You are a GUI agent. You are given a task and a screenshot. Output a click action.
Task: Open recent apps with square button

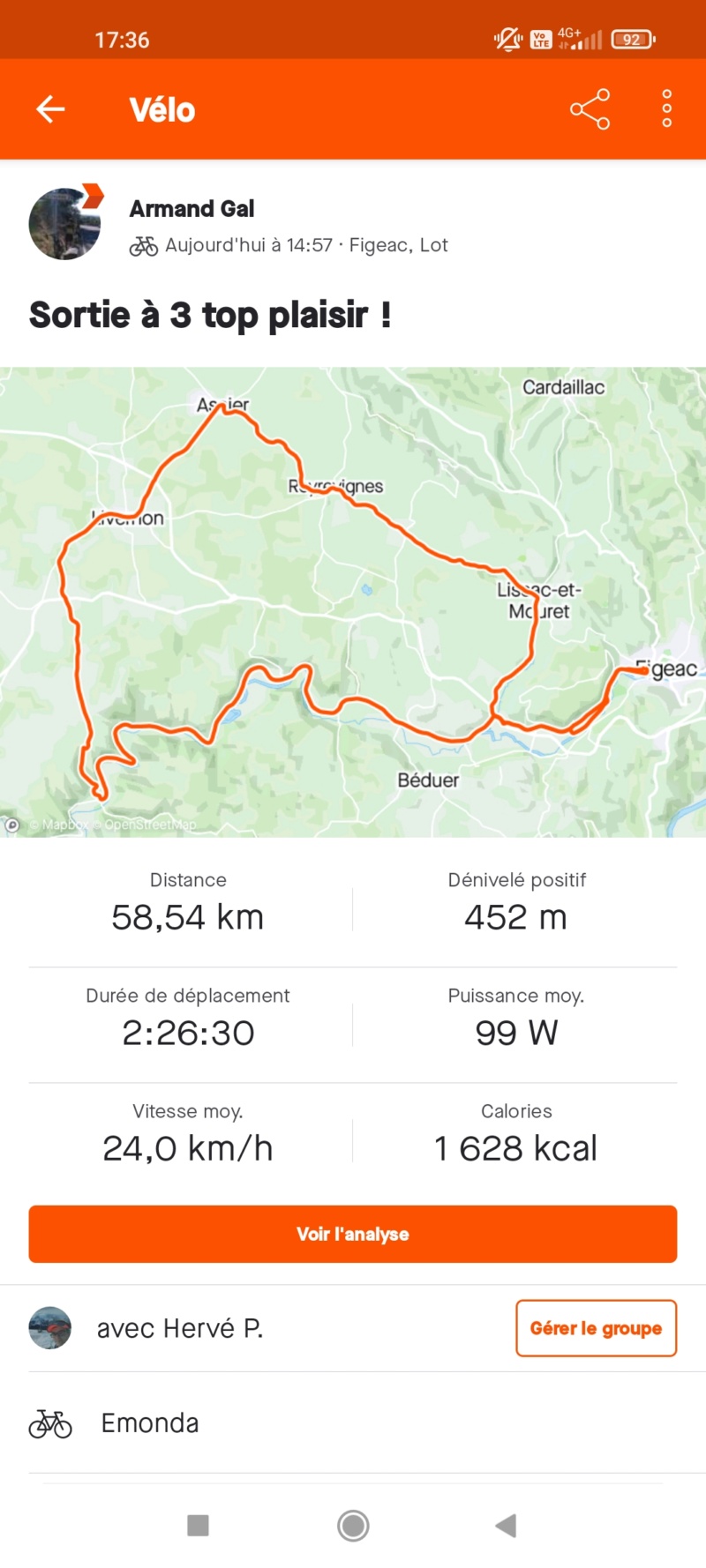tap(199, 1526)
